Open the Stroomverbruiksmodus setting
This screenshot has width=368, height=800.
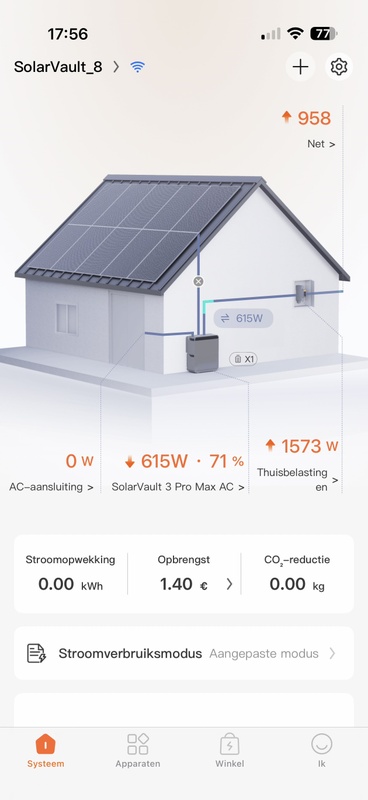(x=184, y=653)
